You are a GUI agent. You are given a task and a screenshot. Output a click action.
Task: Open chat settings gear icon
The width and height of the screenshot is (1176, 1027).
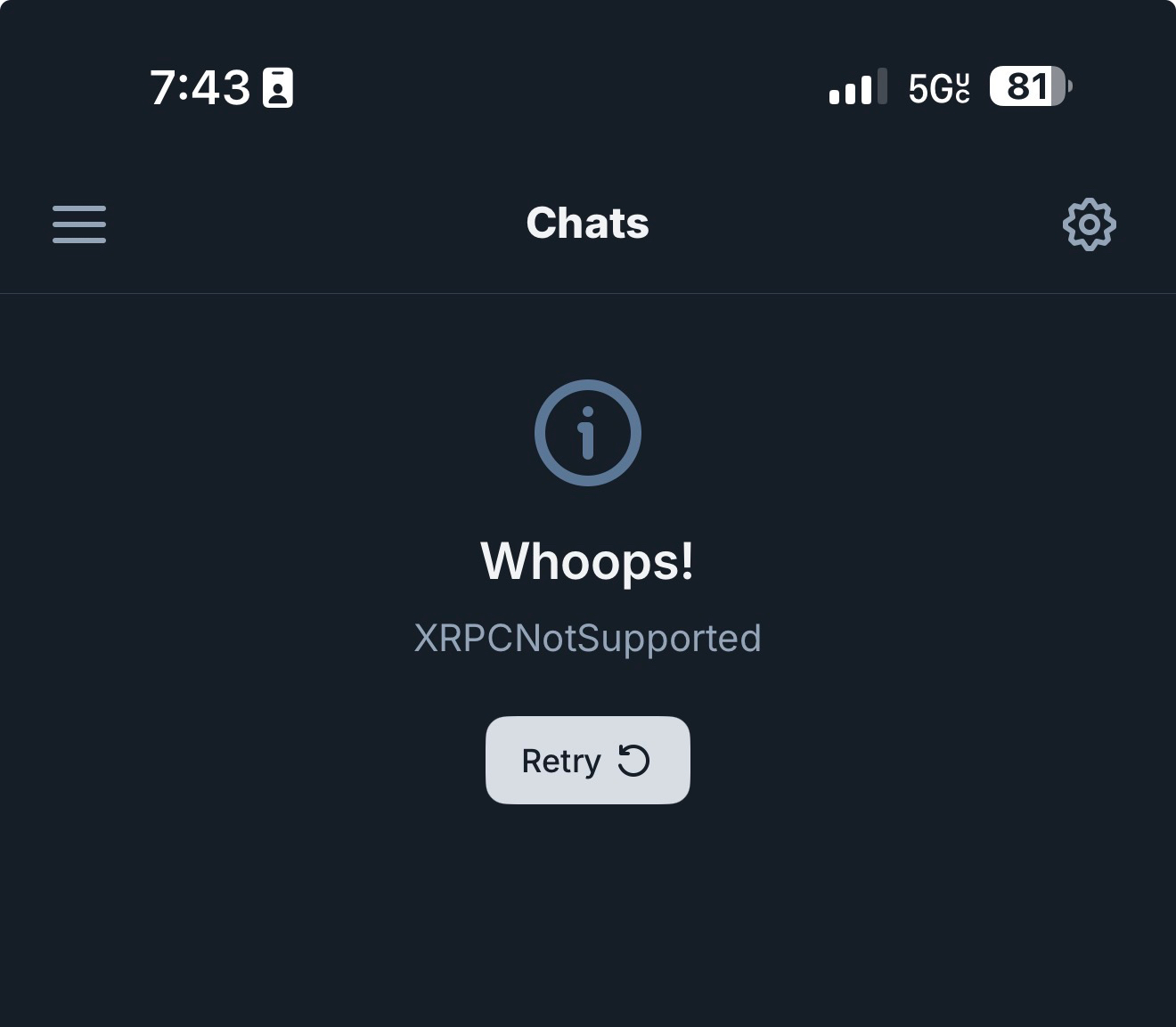(1089, 224)
